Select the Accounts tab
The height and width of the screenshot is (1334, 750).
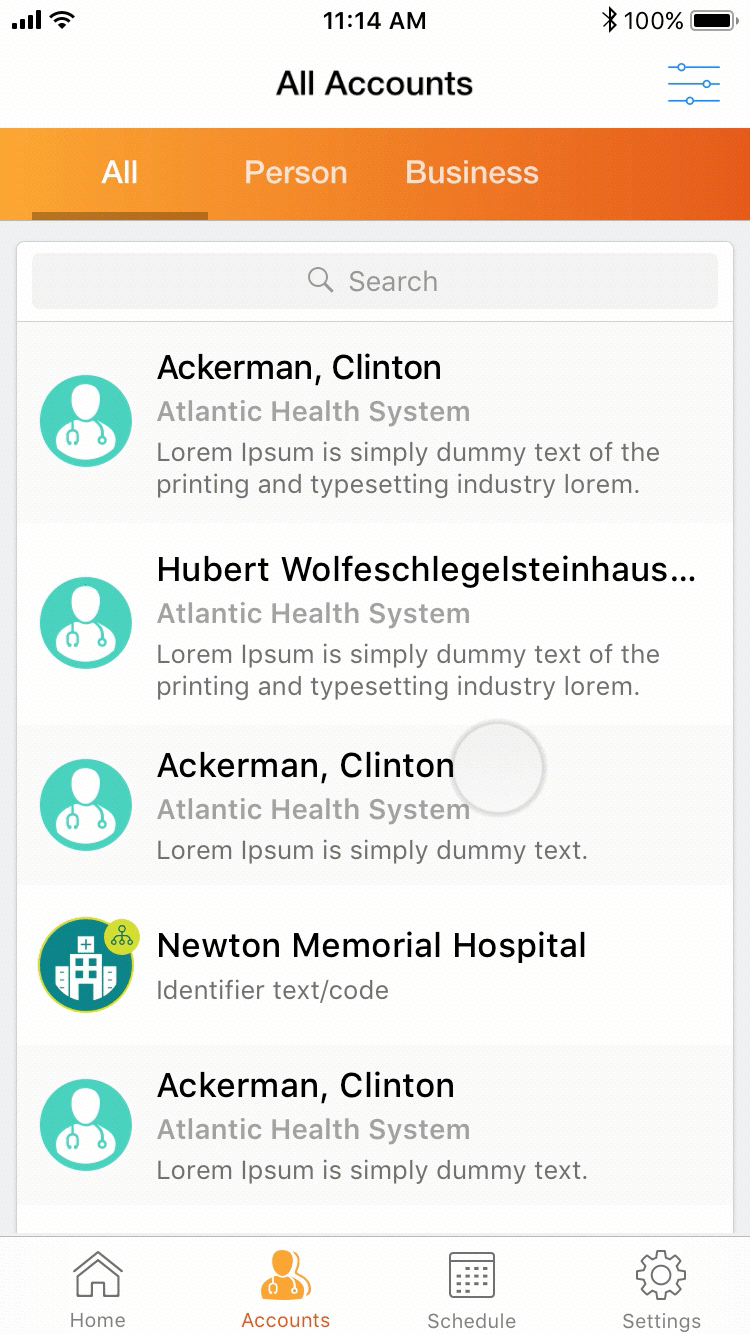click(x=286, y=1288)
